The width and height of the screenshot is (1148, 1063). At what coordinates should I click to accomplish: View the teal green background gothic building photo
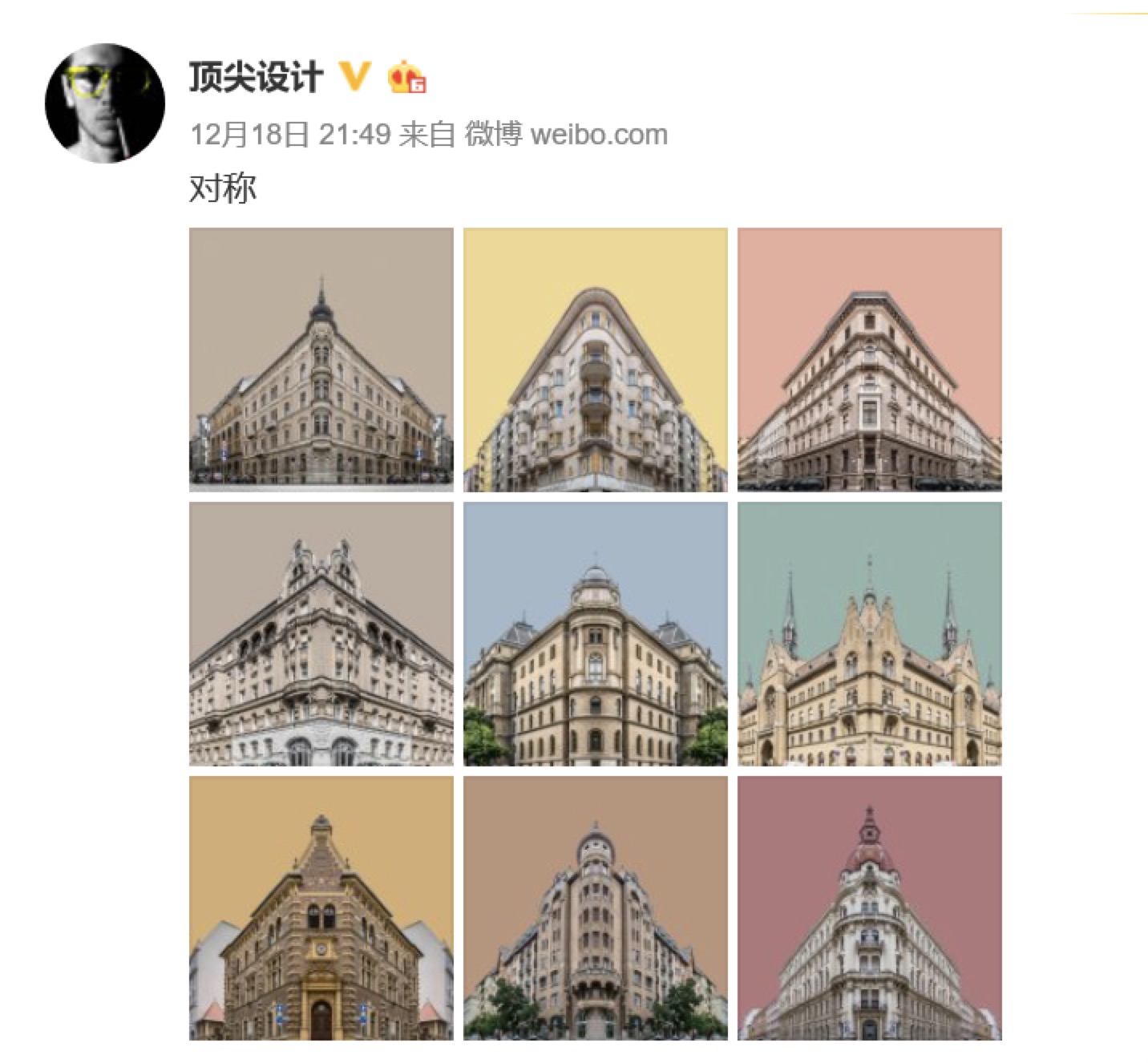(x=870, y=634)
